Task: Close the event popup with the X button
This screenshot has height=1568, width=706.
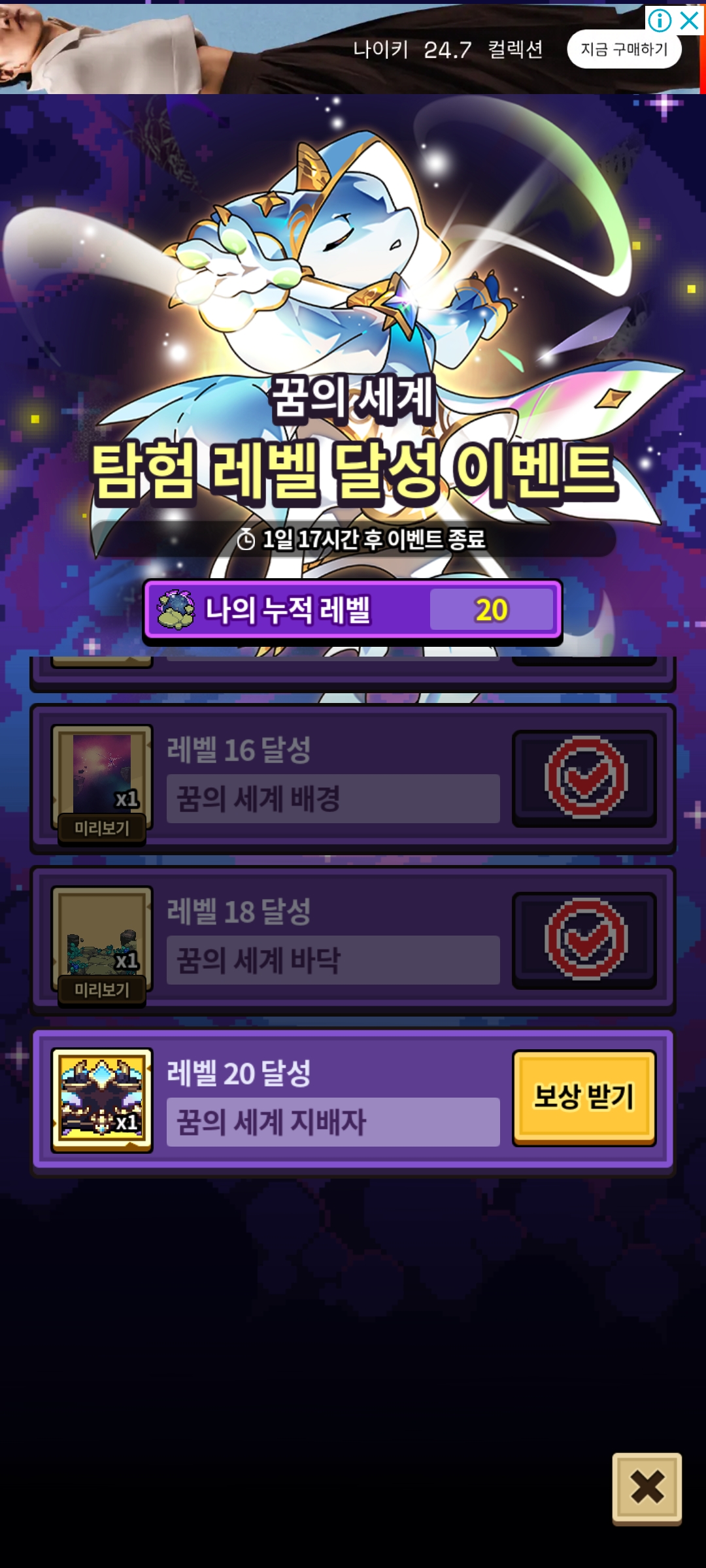Action: [647, 1488]
